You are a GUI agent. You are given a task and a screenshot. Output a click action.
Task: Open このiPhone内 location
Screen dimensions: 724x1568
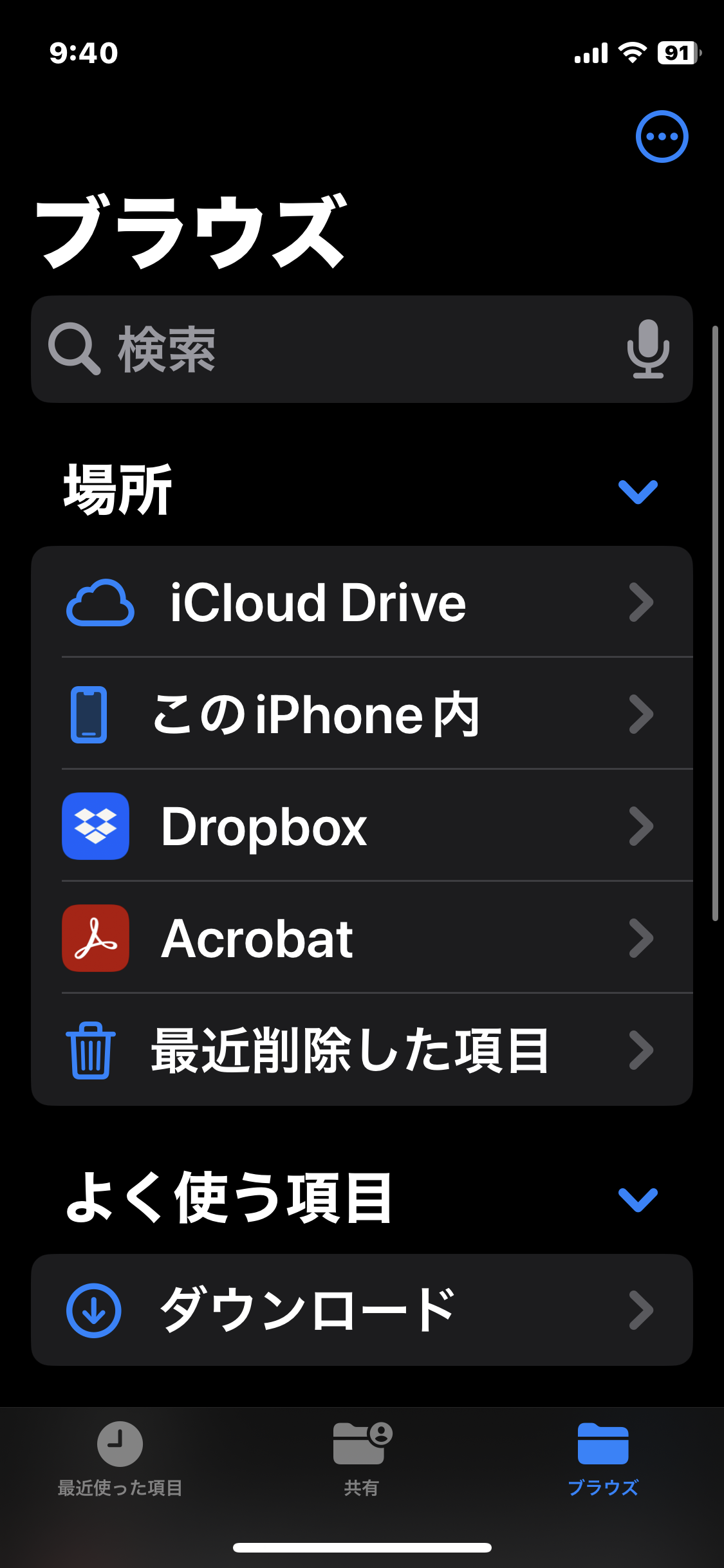point(362,714)
